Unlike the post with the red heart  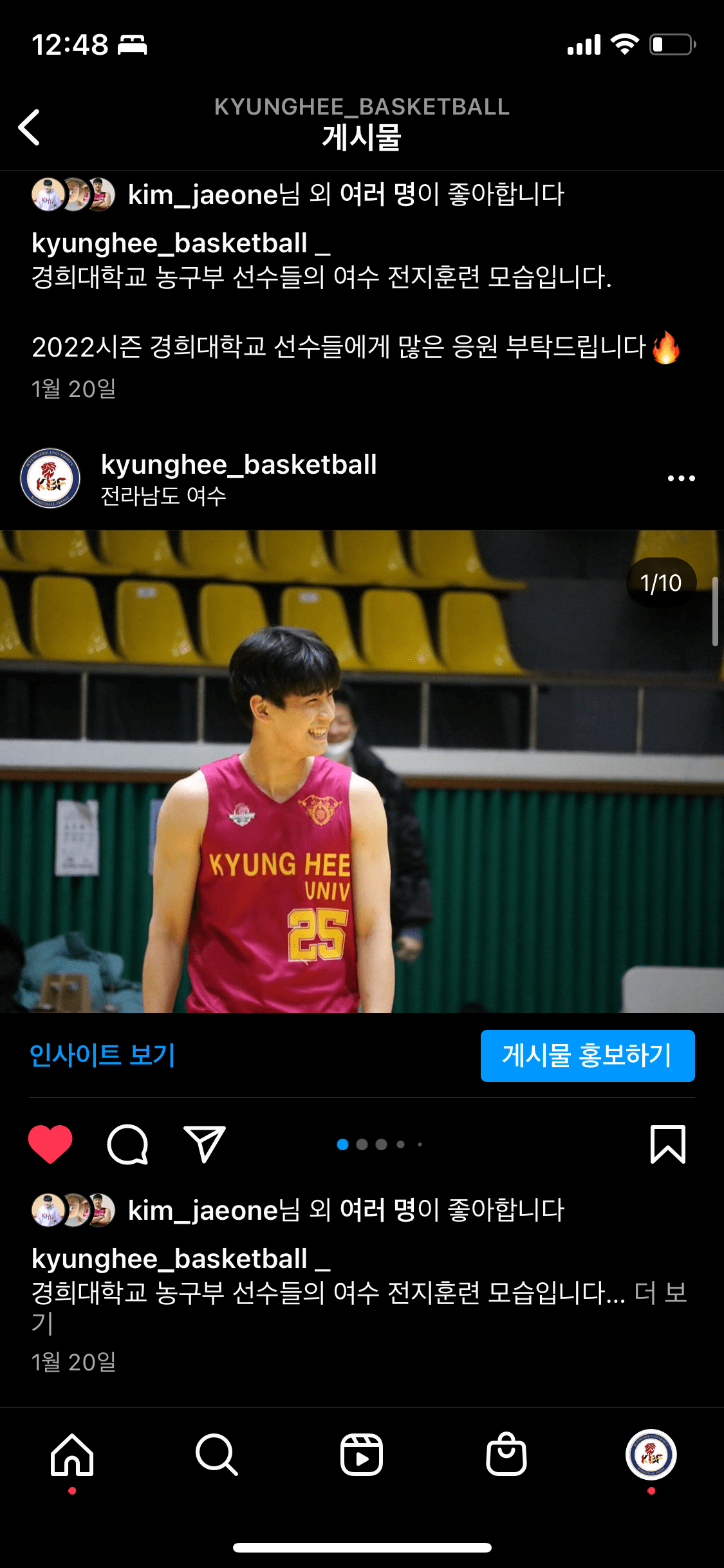[x=50, y=1144]
